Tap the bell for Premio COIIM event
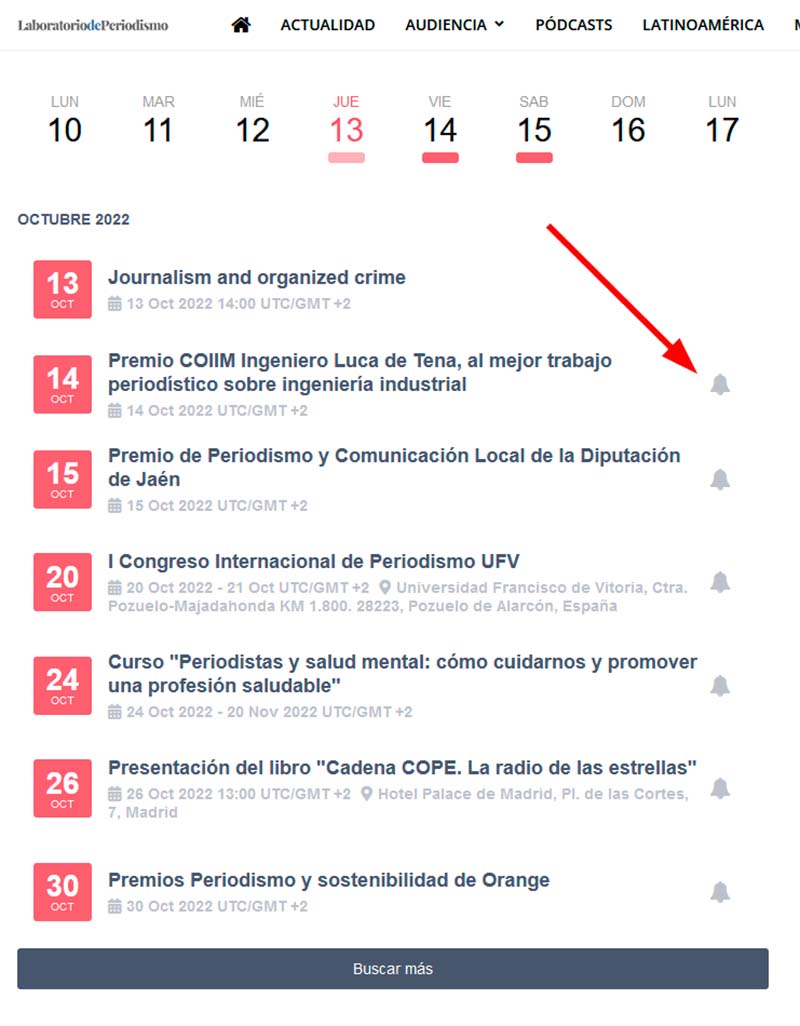The height and width of the screenshot is (1026, 800). [720, 384]
